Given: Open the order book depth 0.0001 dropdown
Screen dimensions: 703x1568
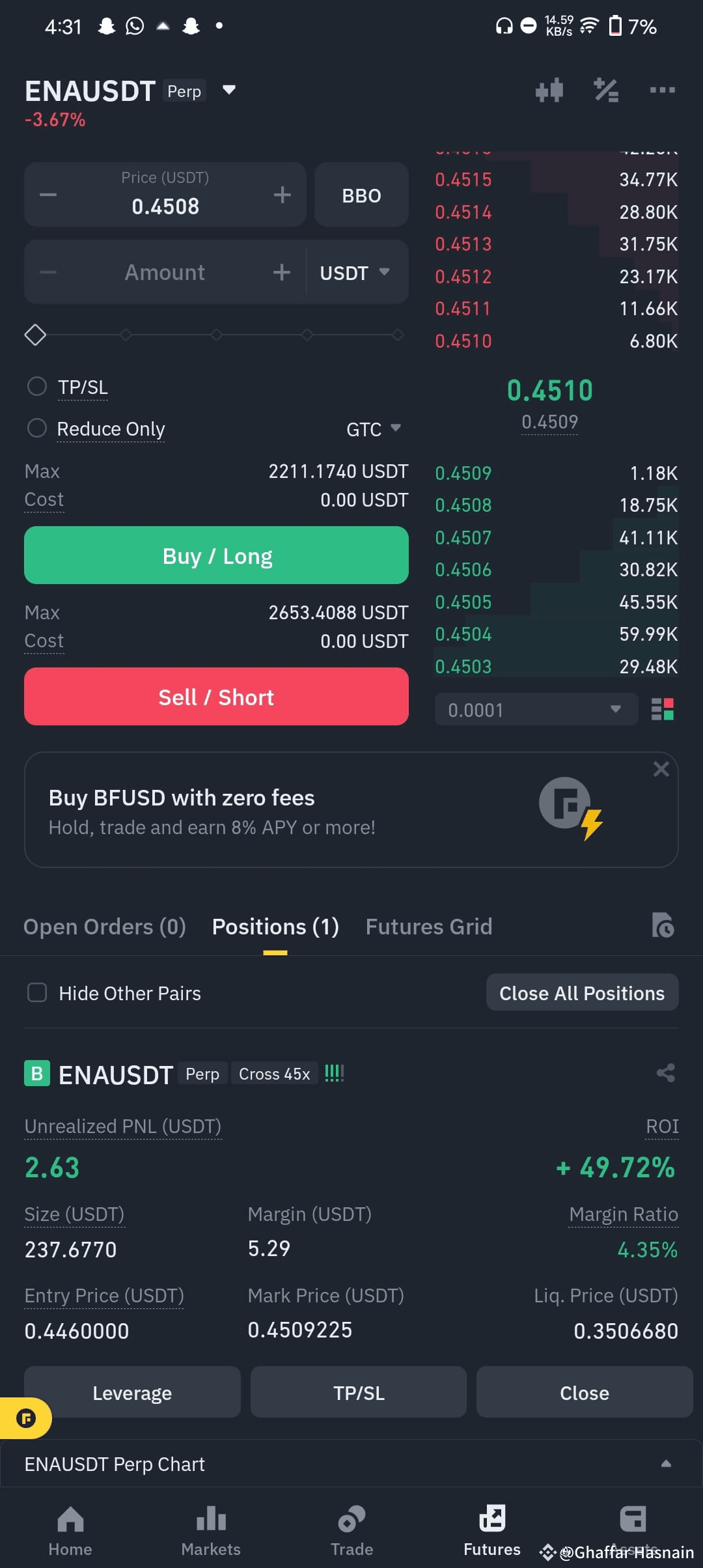Looking at the screenshot, I should click(x=536, y=710).
